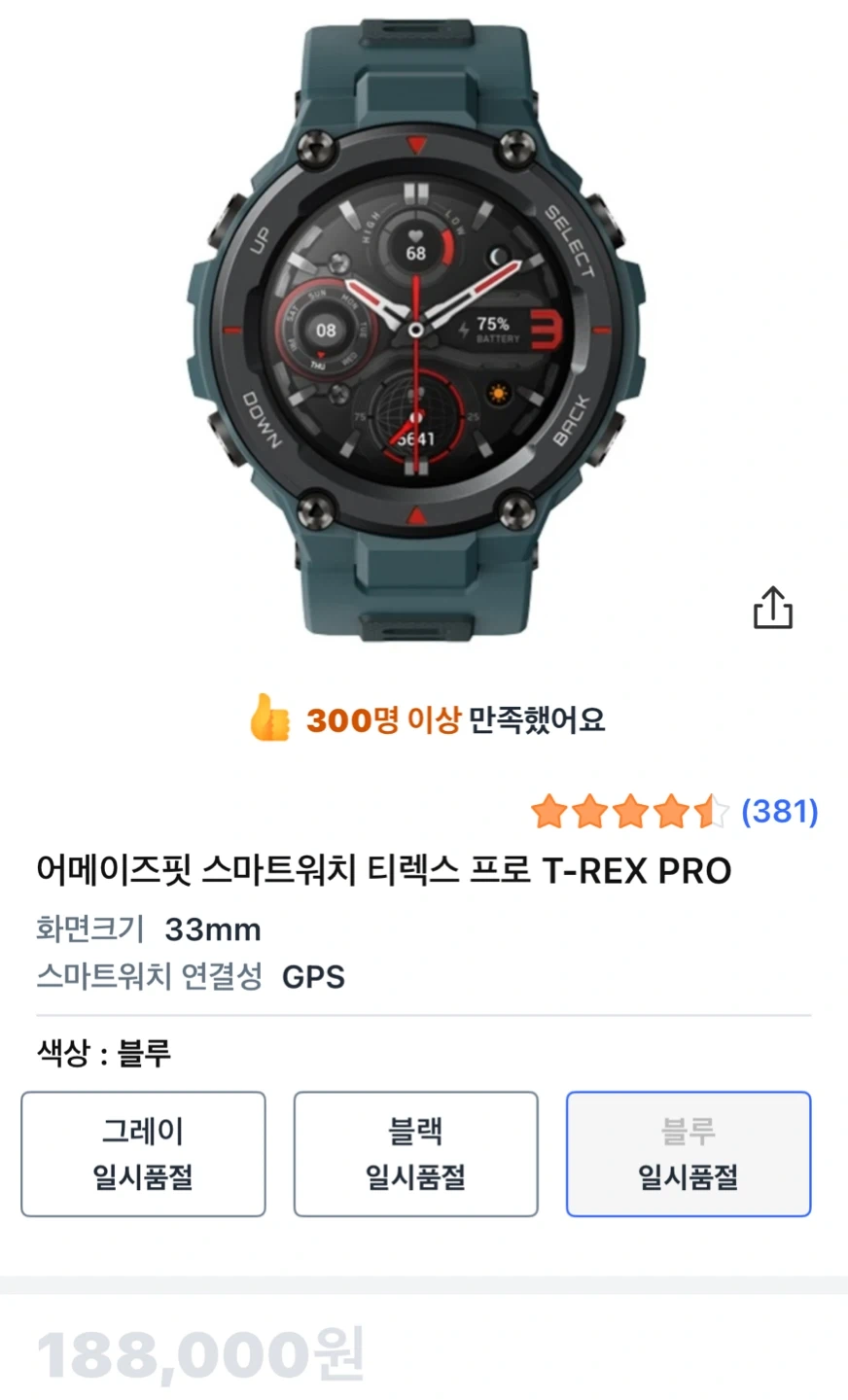Viewport: 848px width, 1400px height.
Task: Tap the share icon
Action: (x=773, y=607)
